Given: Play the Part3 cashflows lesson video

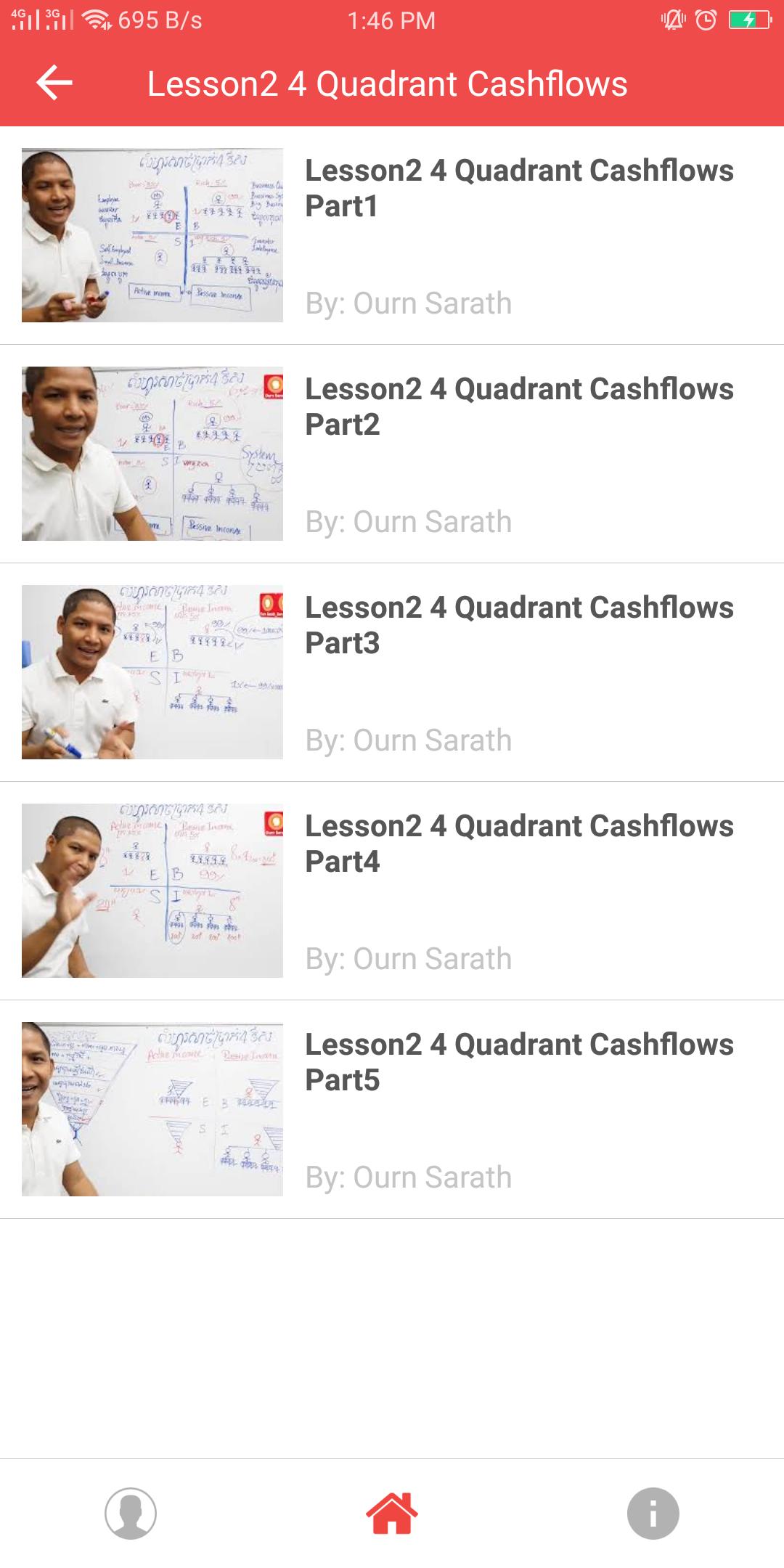Looking at the screenshot, I should 392,672.
